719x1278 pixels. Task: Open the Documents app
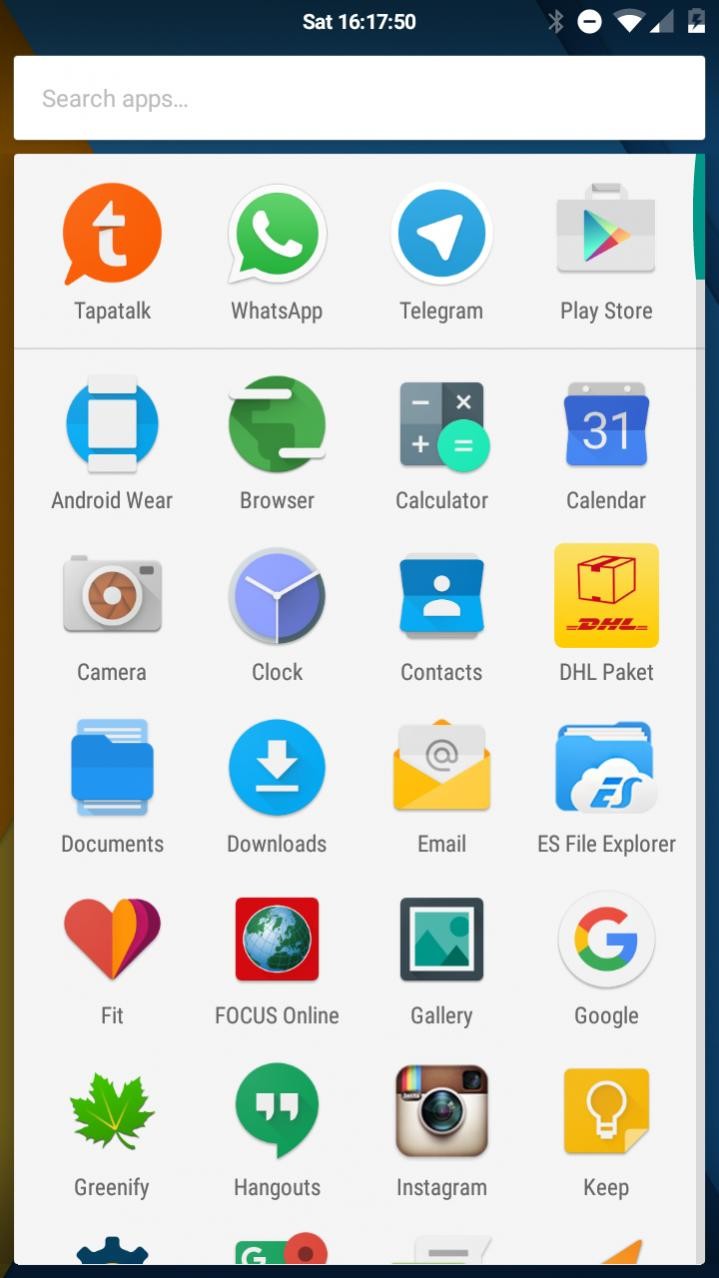(112, 768)
